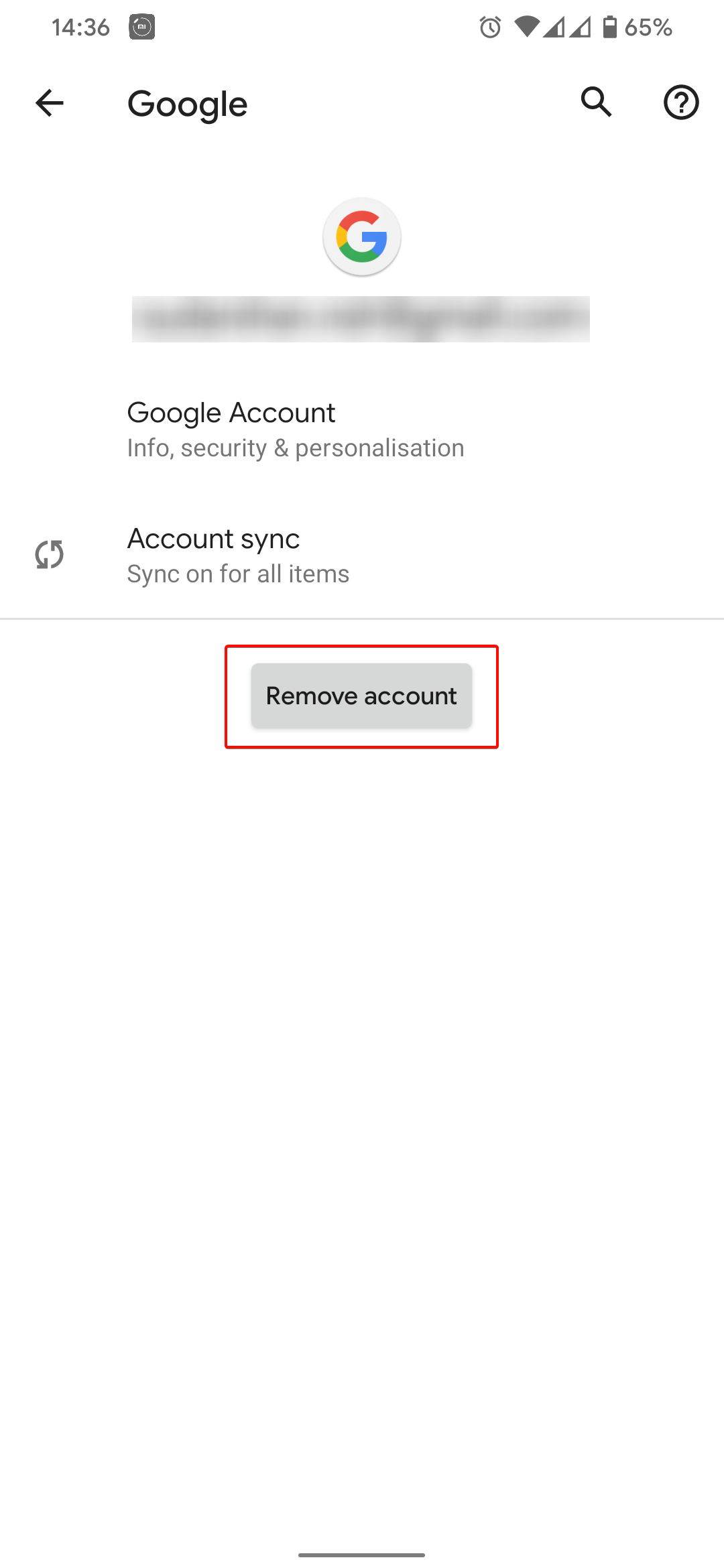Open Account sync settings
The height and width of the screenshot is (1568, 724).
click(x=362, y=555)
